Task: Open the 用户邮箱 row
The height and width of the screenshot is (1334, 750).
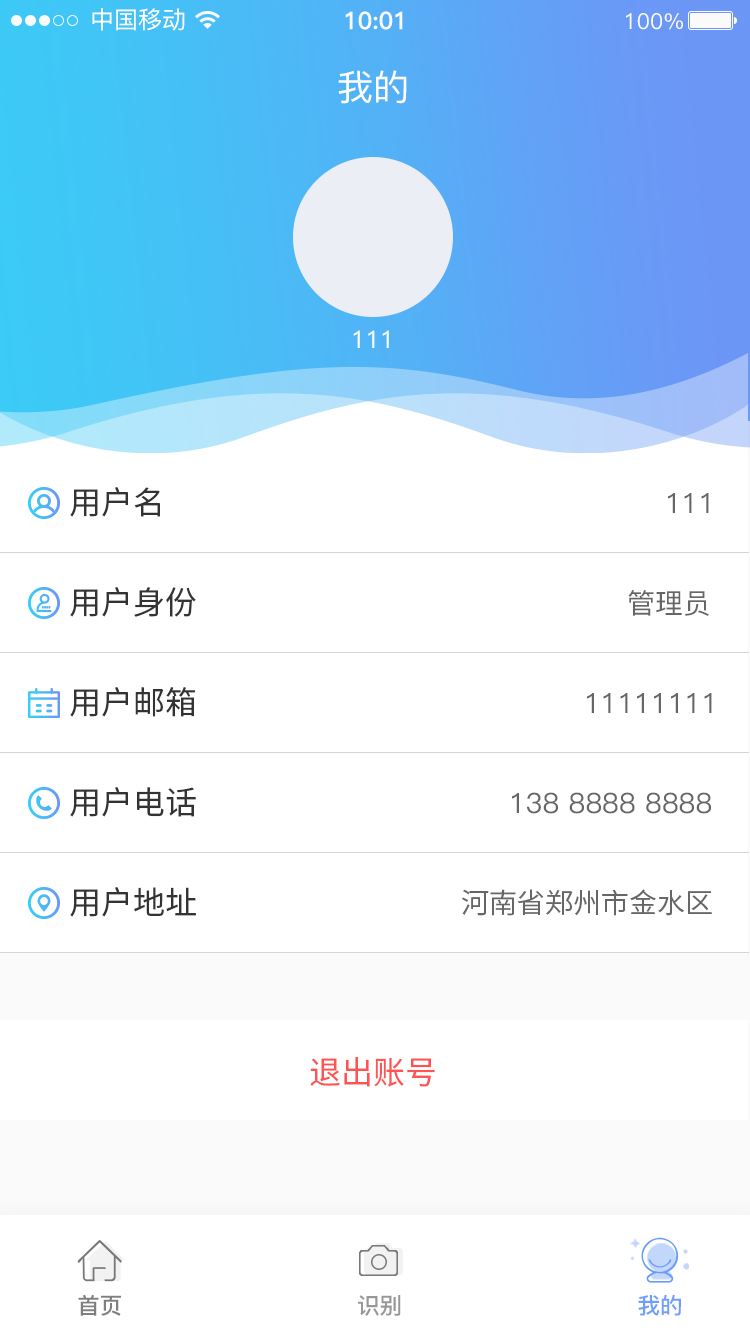Action: pyautogui.click(x=374, y=703)
